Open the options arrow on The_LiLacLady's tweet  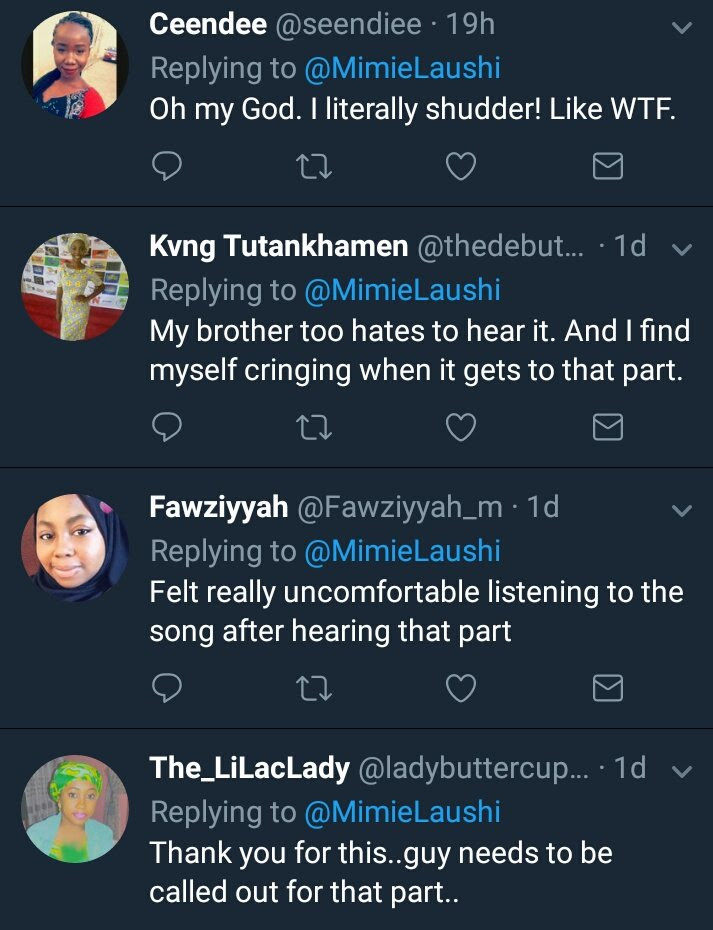[682, 771]
